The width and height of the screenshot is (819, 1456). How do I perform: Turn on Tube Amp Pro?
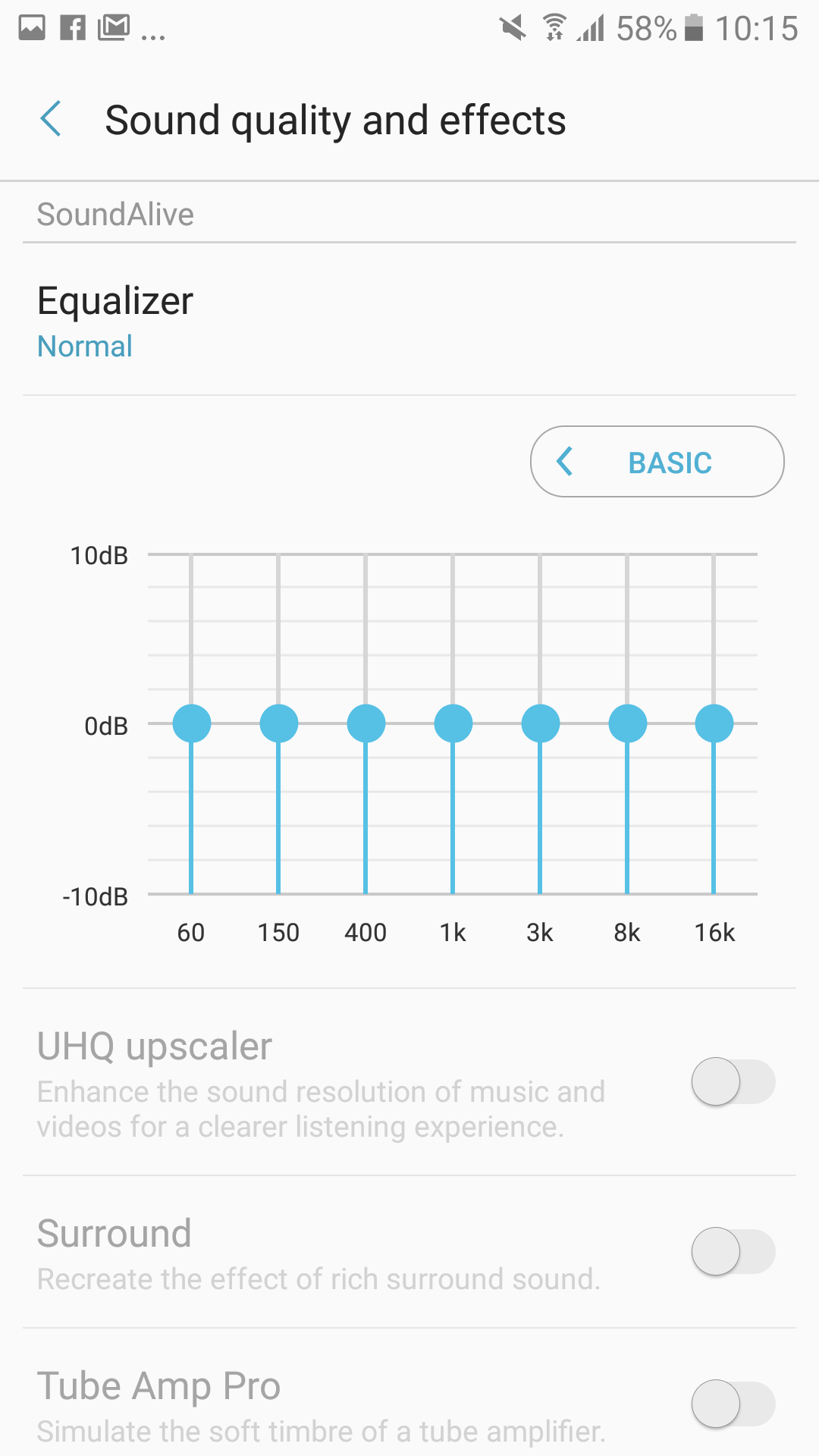point(733,1404)
